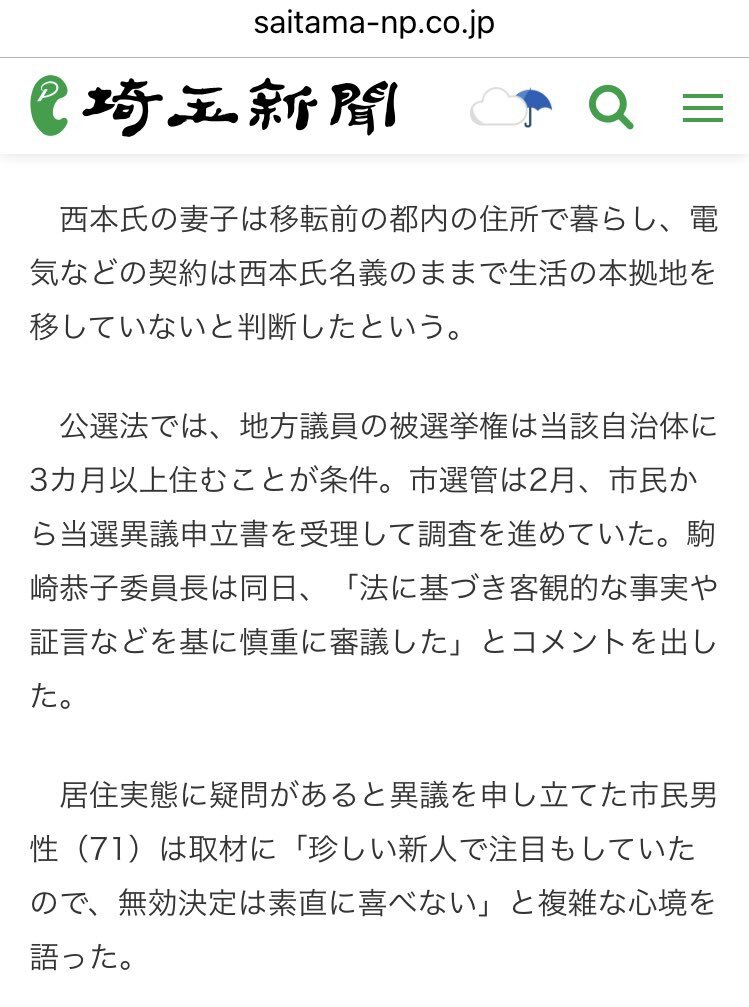Open the site search
The image size is (749, 1007).
click(x=610, y=106)
